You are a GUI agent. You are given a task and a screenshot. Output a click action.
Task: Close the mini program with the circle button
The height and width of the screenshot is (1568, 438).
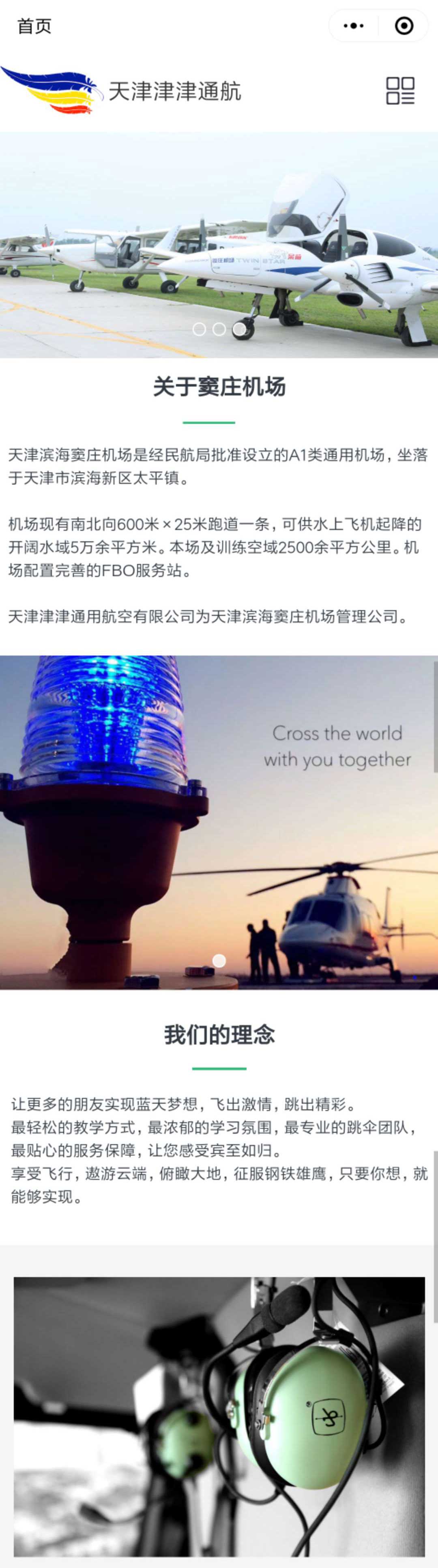[404, 26]
